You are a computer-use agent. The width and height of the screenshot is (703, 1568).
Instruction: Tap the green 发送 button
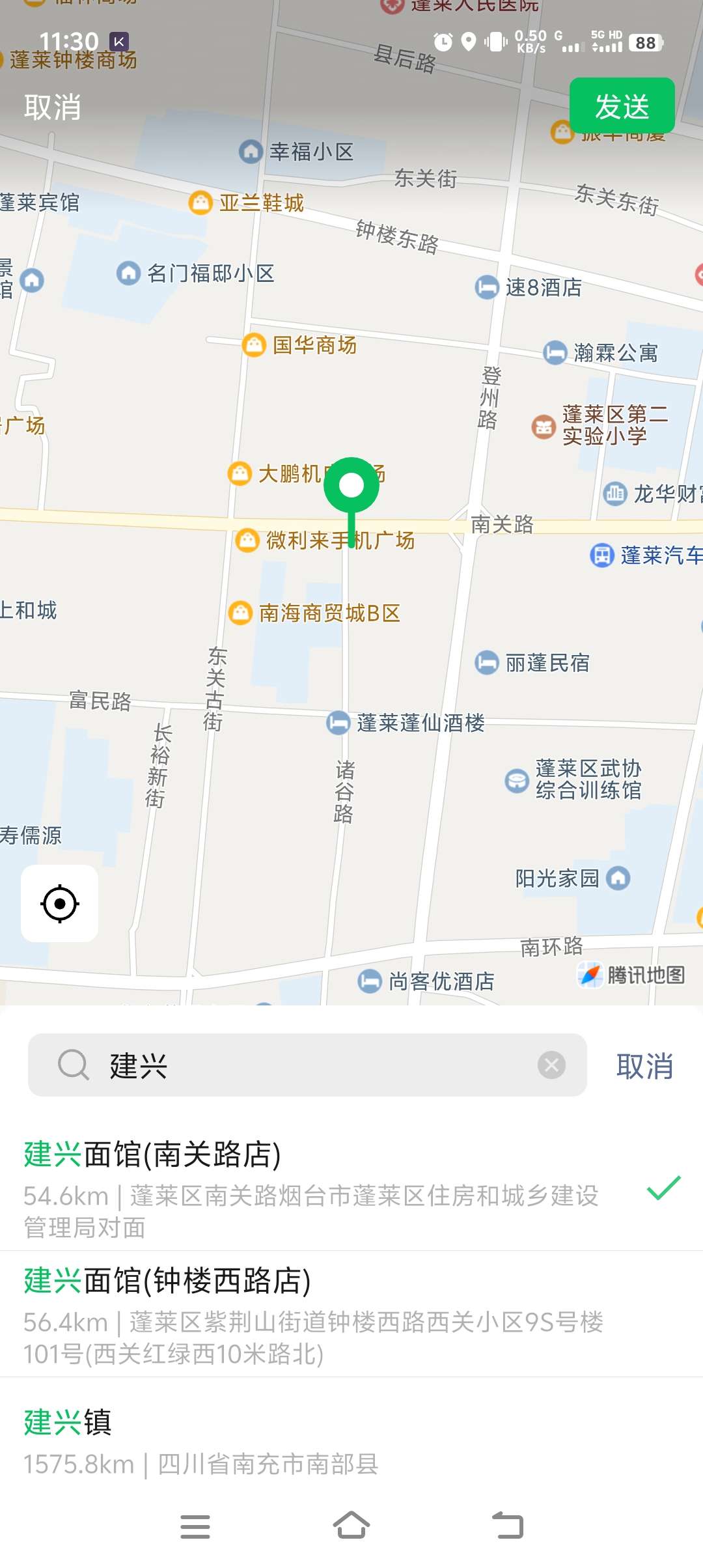pyautogui.click(x=622, y=106)
